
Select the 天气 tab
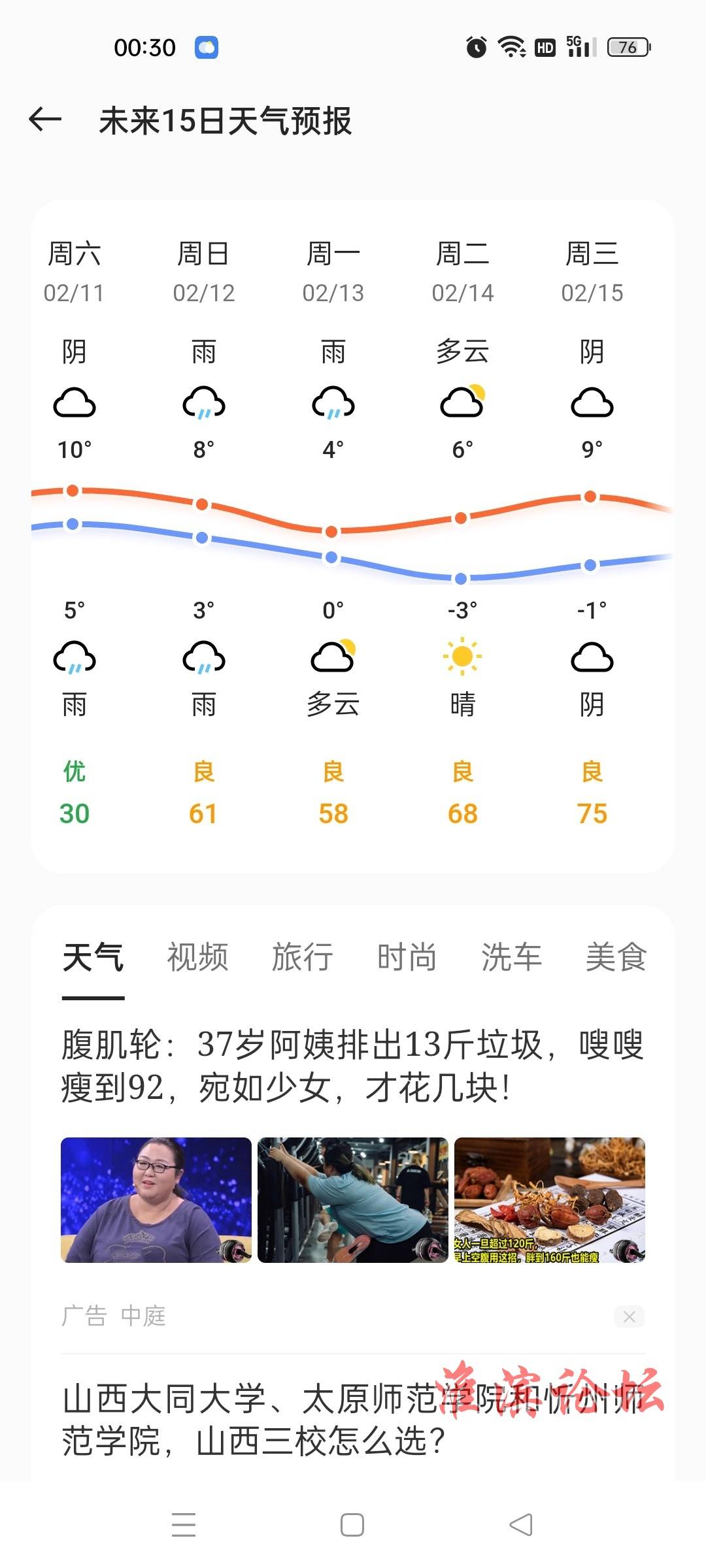[93, 958]
